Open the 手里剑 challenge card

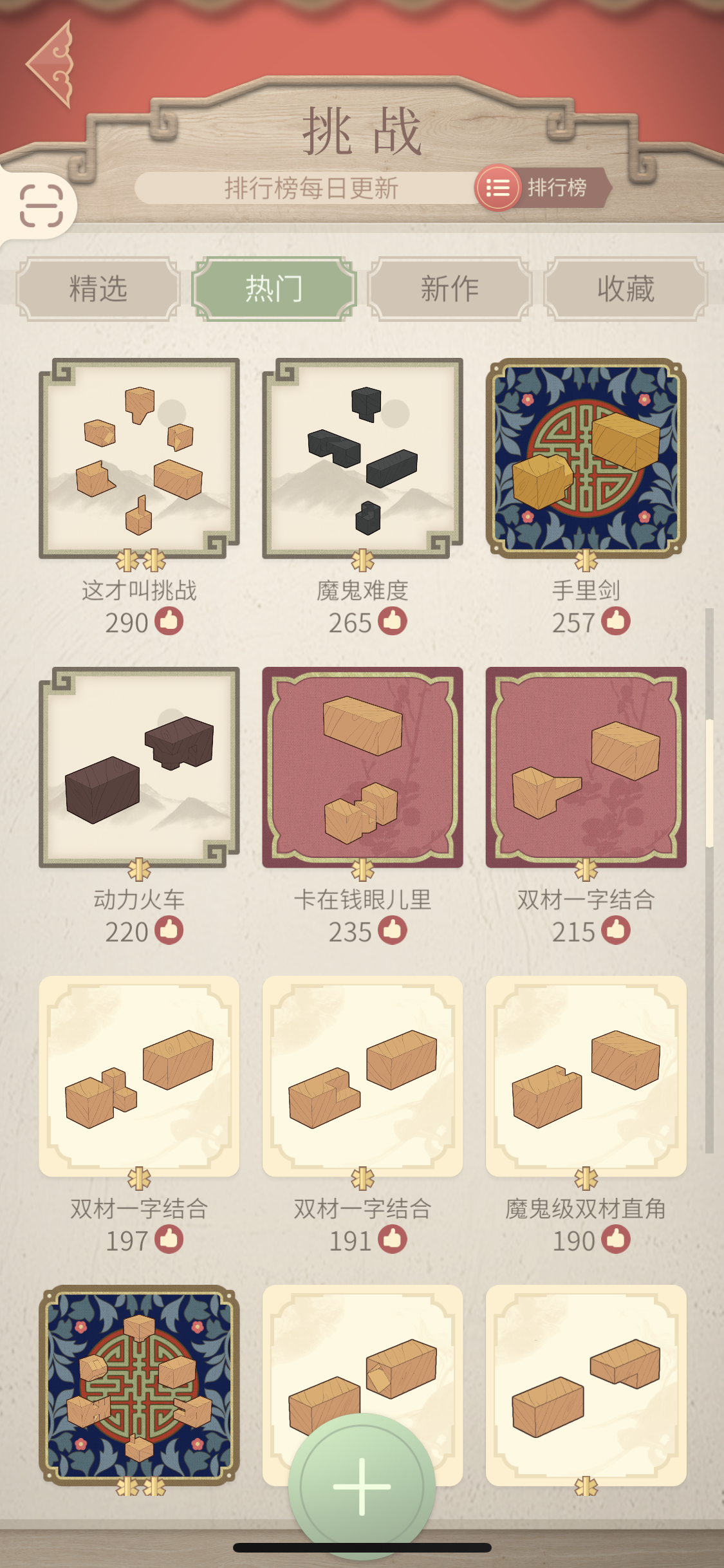pyautogui.click(x=586, y=458)
